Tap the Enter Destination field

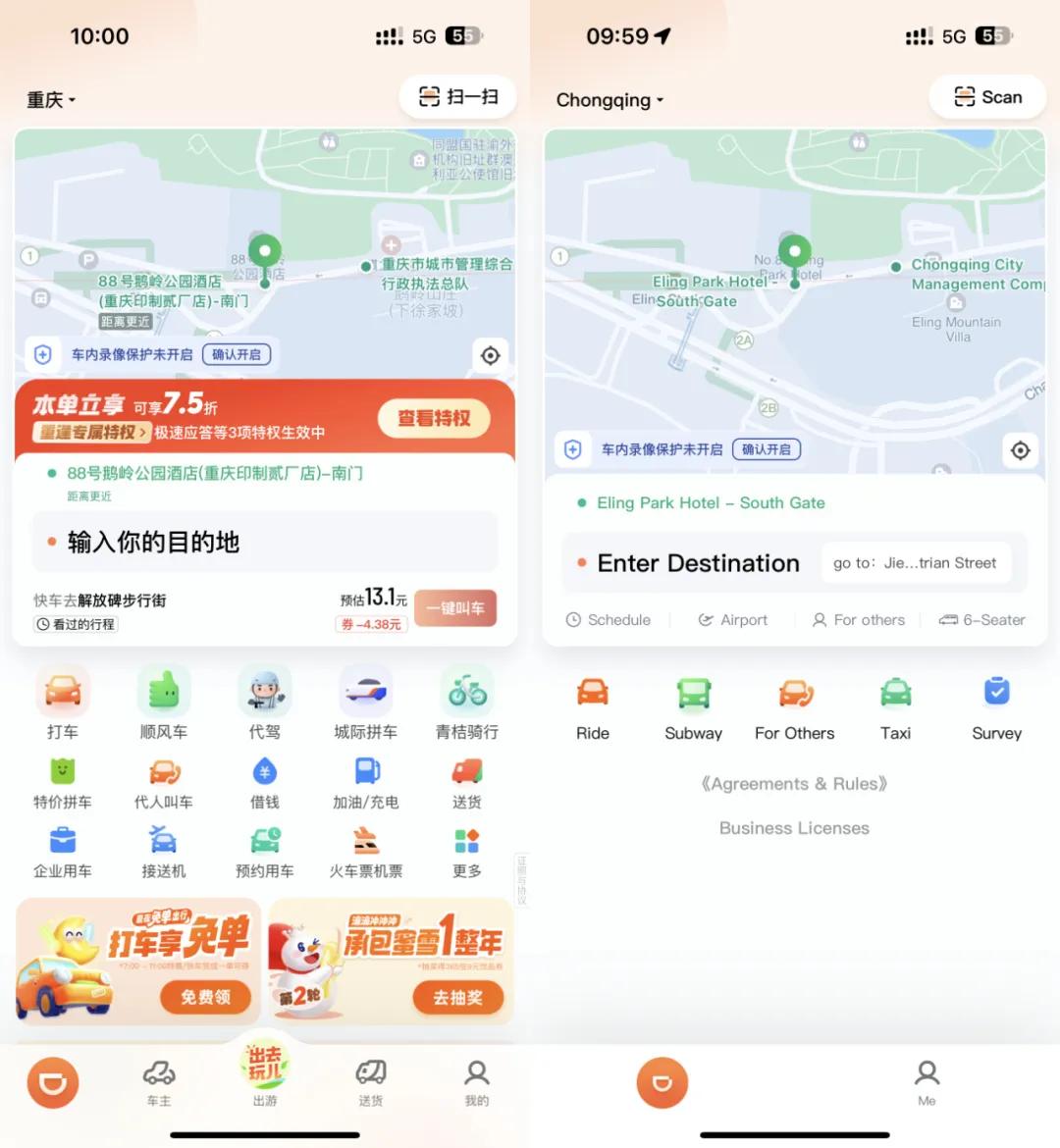[697, 563]
